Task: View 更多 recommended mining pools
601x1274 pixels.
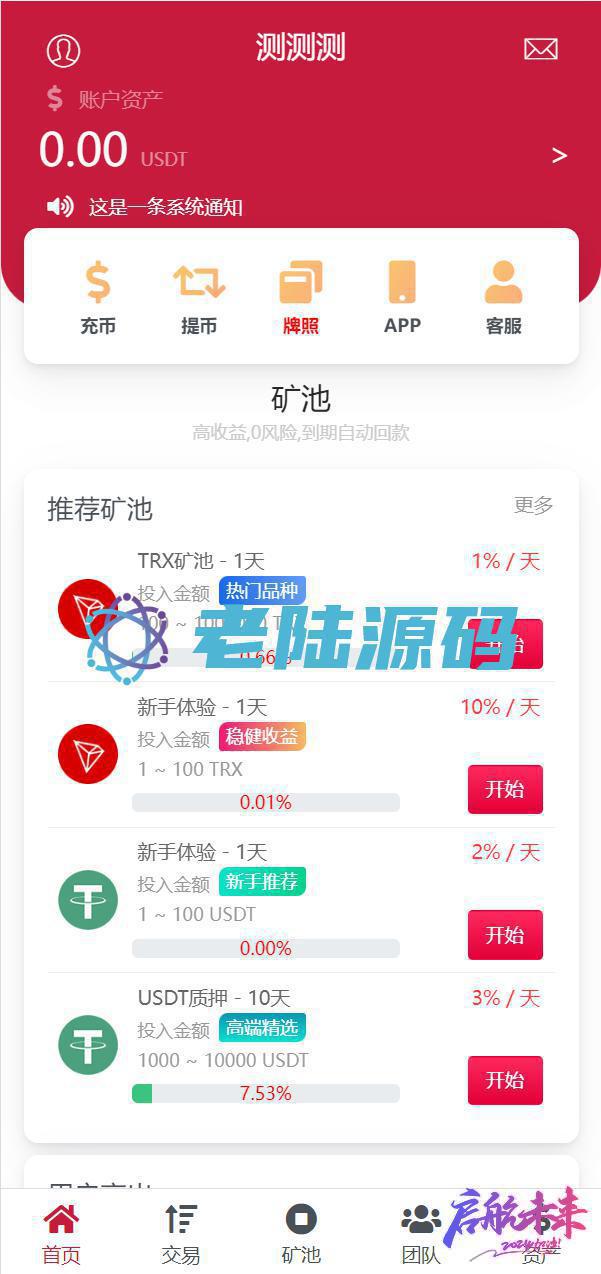Action: pos(533,505)
